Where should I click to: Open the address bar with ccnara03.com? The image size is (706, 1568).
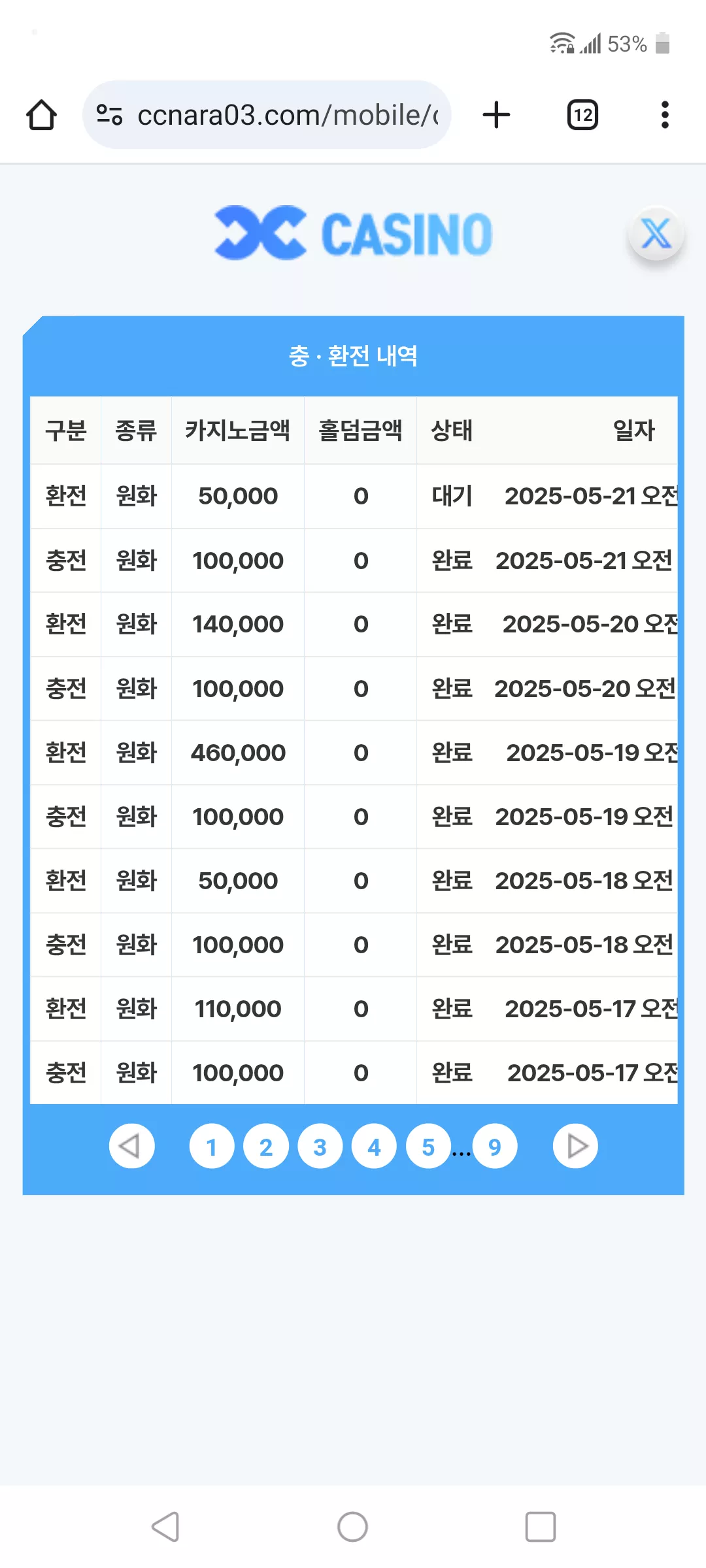(267, 115)
